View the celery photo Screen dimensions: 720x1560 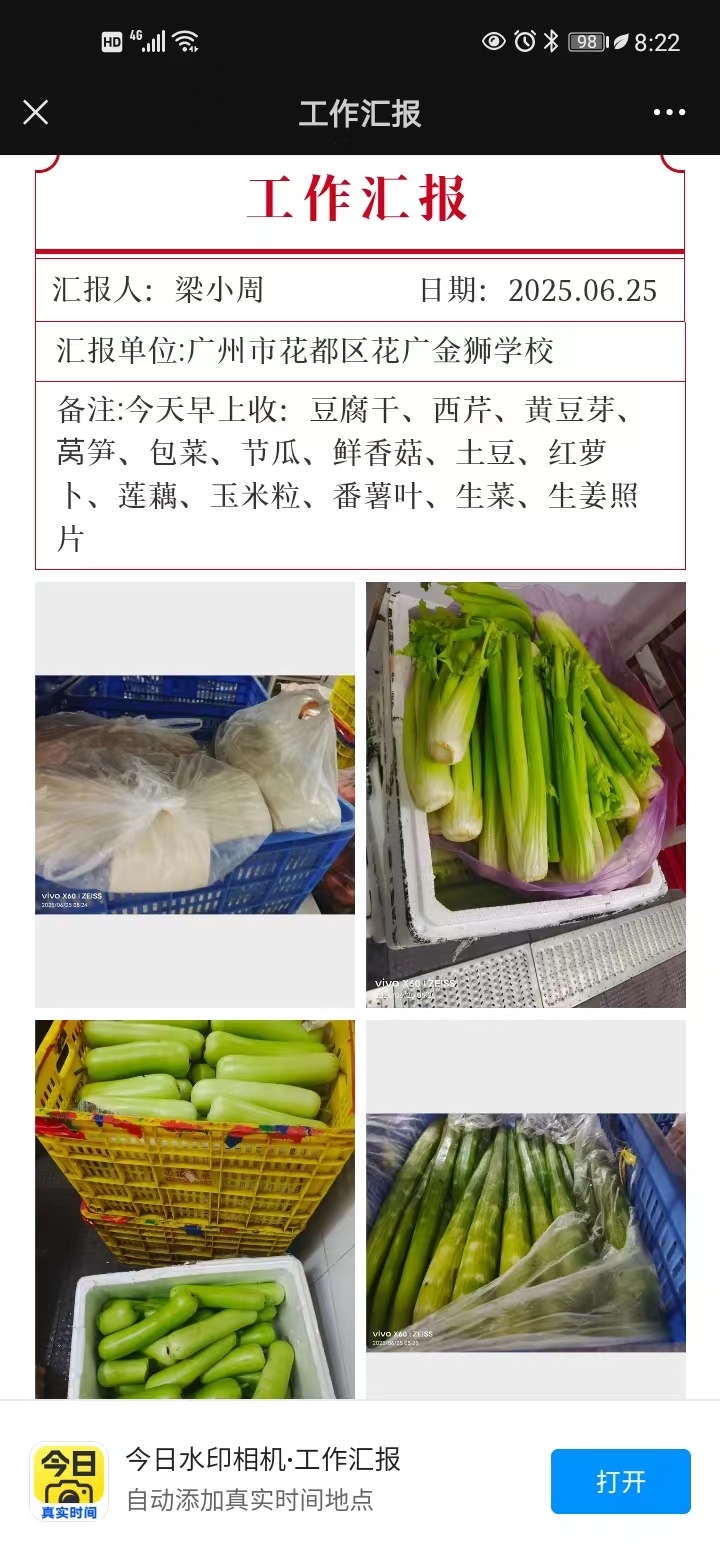(x=526, y=795)
